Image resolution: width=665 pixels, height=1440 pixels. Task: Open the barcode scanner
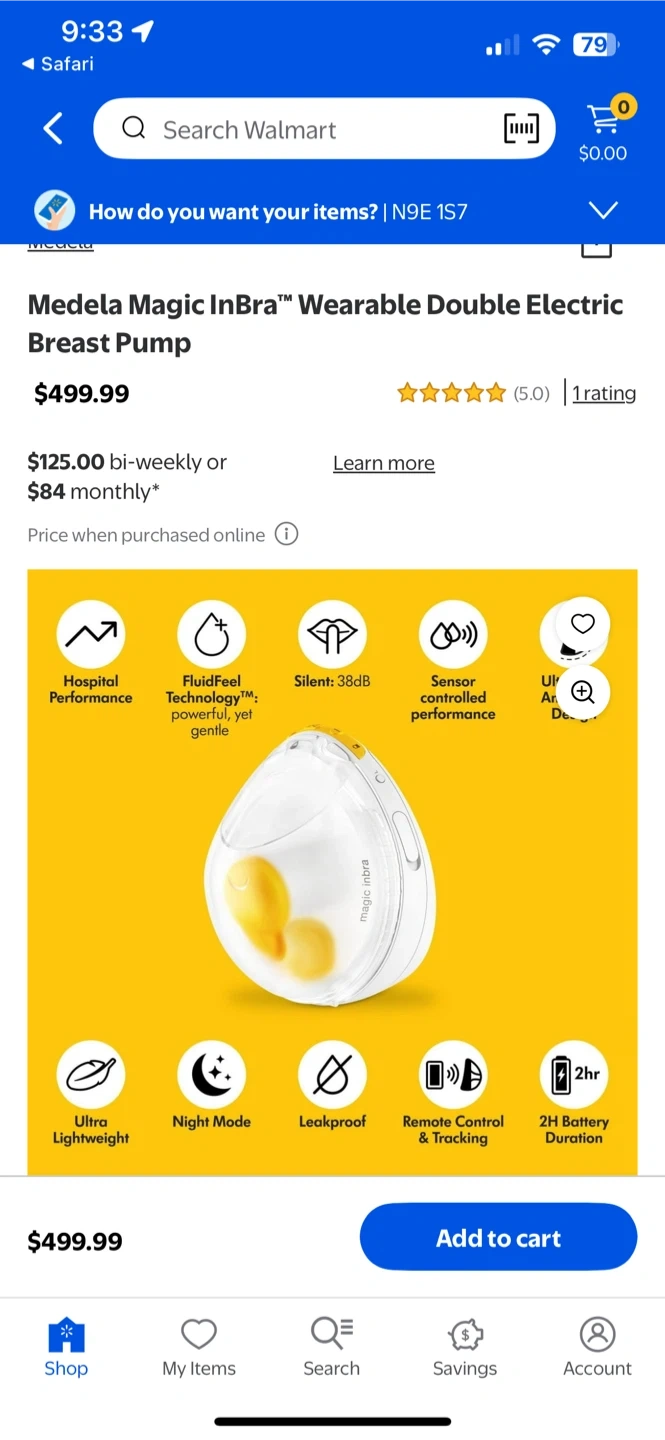(521, 129)
